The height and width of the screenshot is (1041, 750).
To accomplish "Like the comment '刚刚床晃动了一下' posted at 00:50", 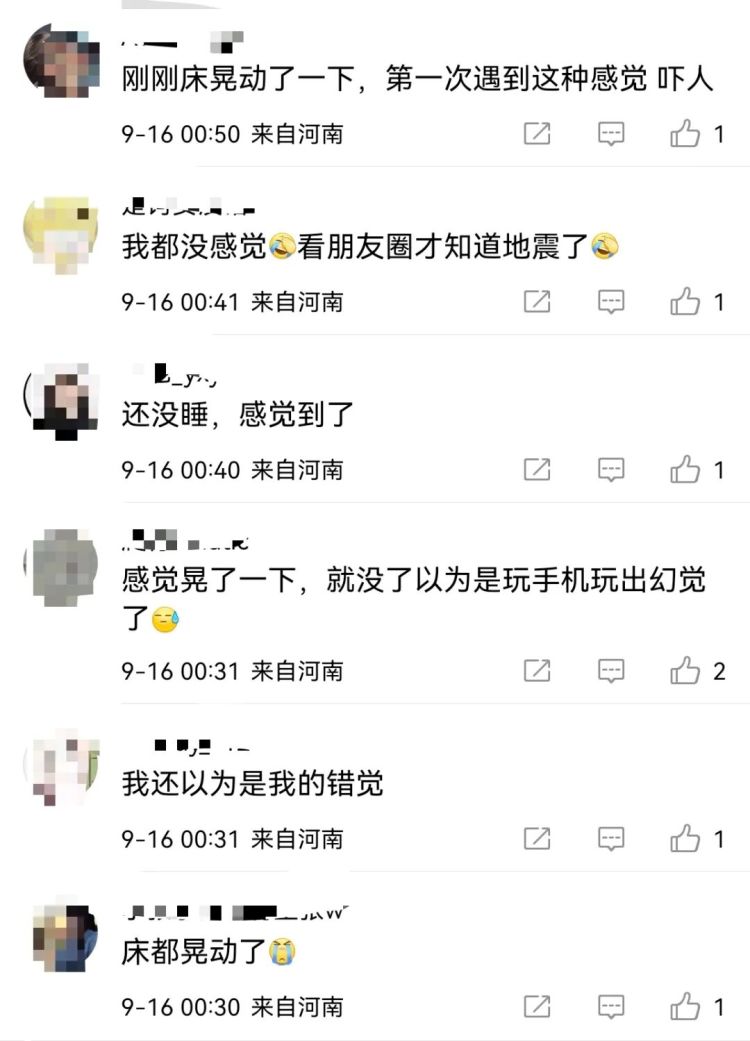I will point(686,133).
